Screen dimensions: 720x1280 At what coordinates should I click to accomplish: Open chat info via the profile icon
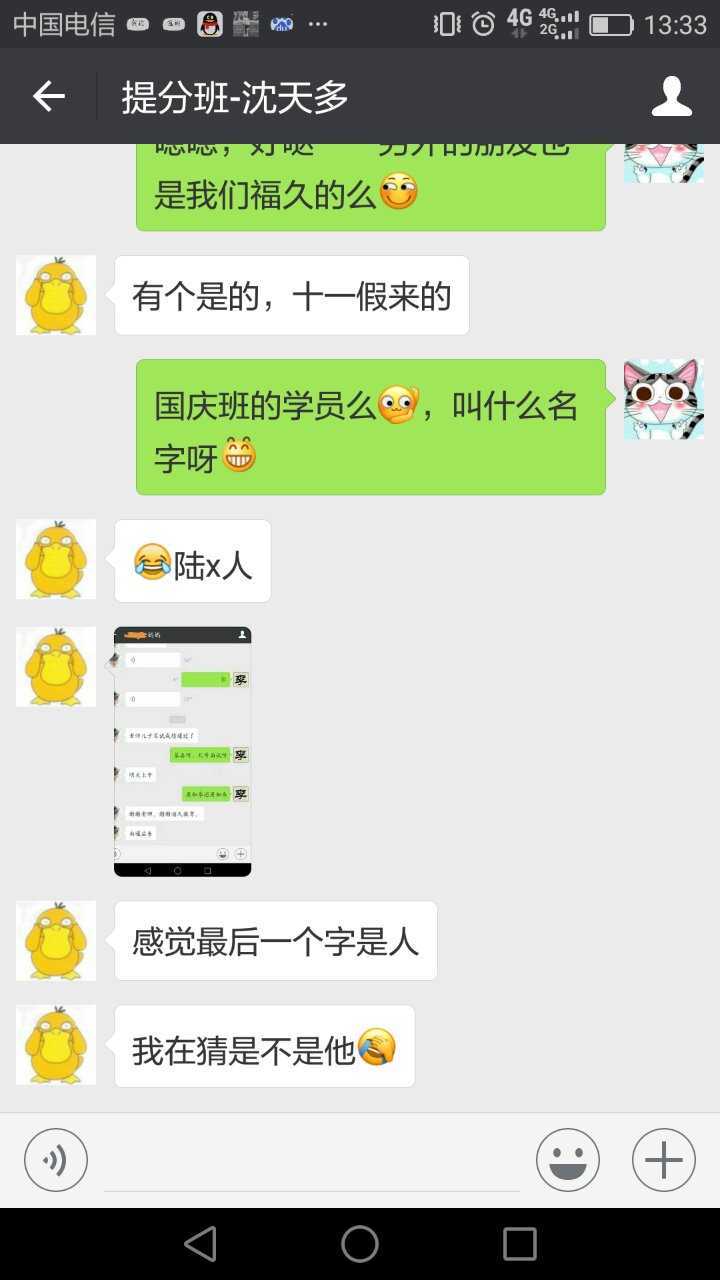pyautogui.click(x=671, y=97)
